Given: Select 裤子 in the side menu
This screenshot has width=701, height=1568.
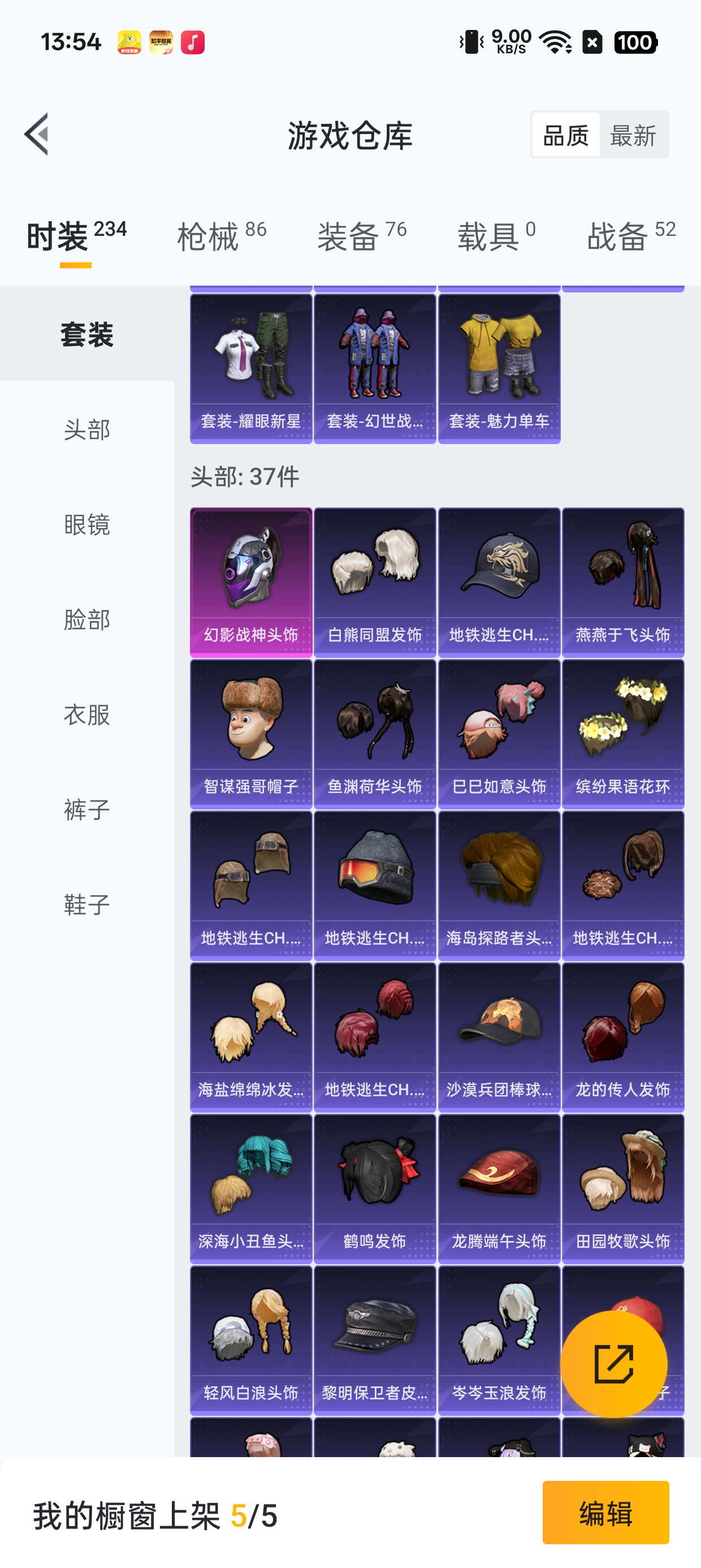Looking at the screenshot, I should [x=87, y=809].
